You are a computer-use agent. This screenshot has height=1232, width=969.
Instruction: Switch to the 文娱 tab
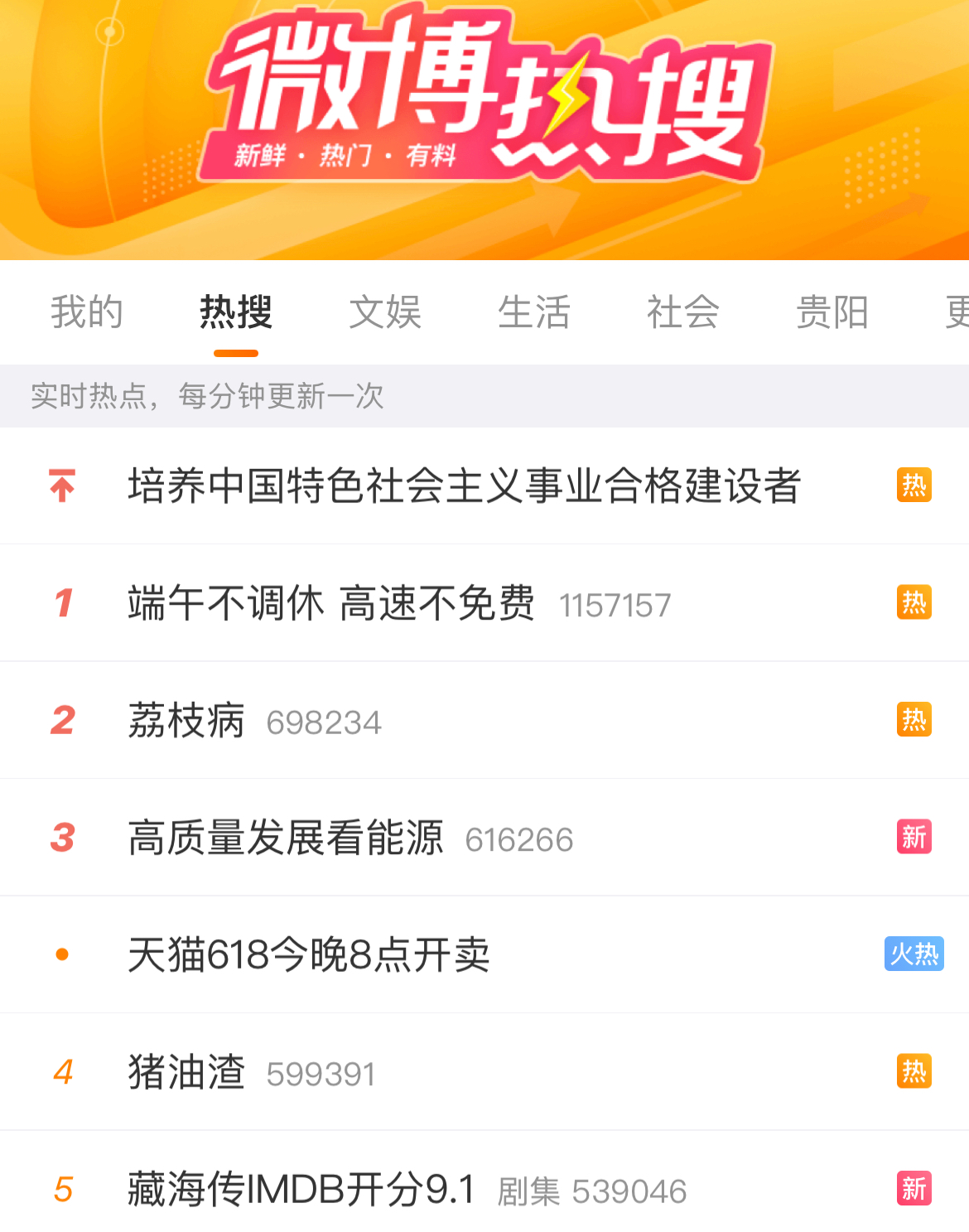(385, 312)
